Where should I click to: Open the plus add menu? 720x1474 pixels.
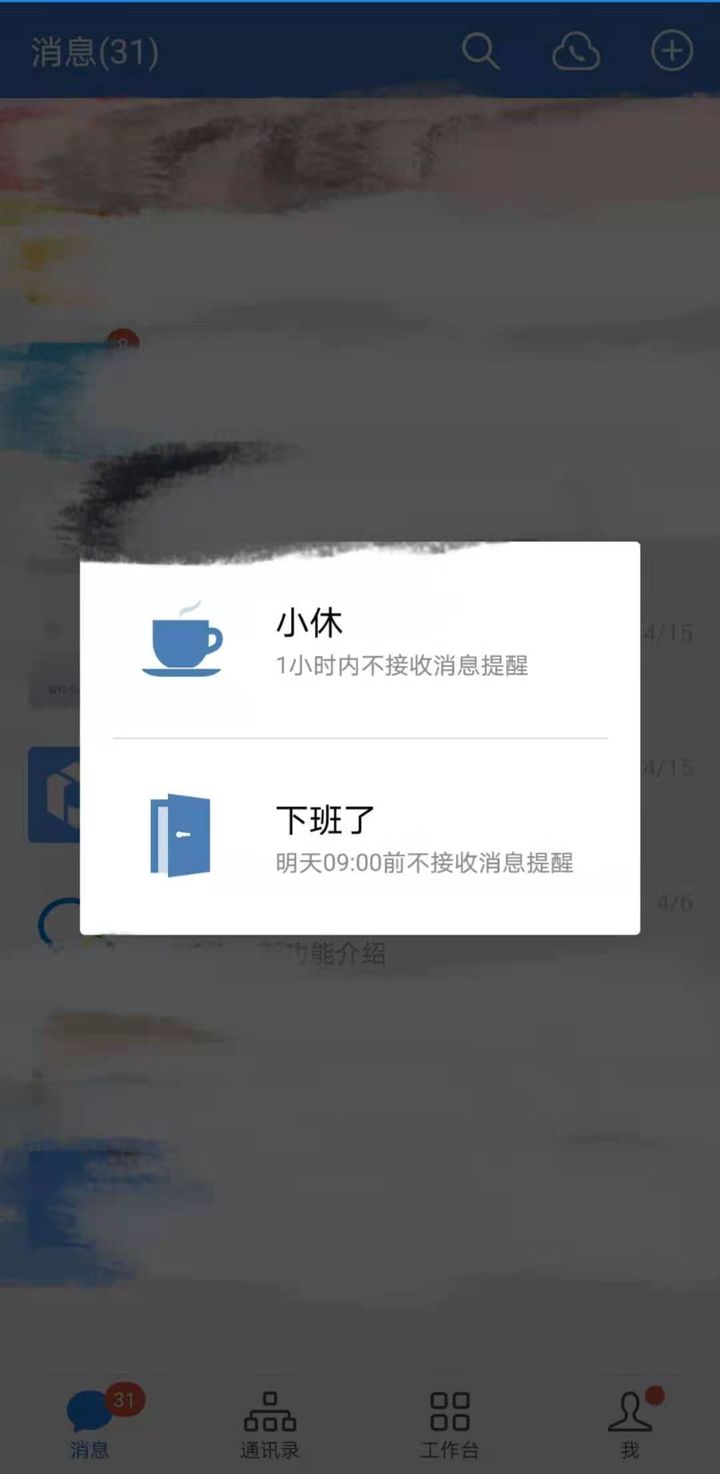coord(671,51)
